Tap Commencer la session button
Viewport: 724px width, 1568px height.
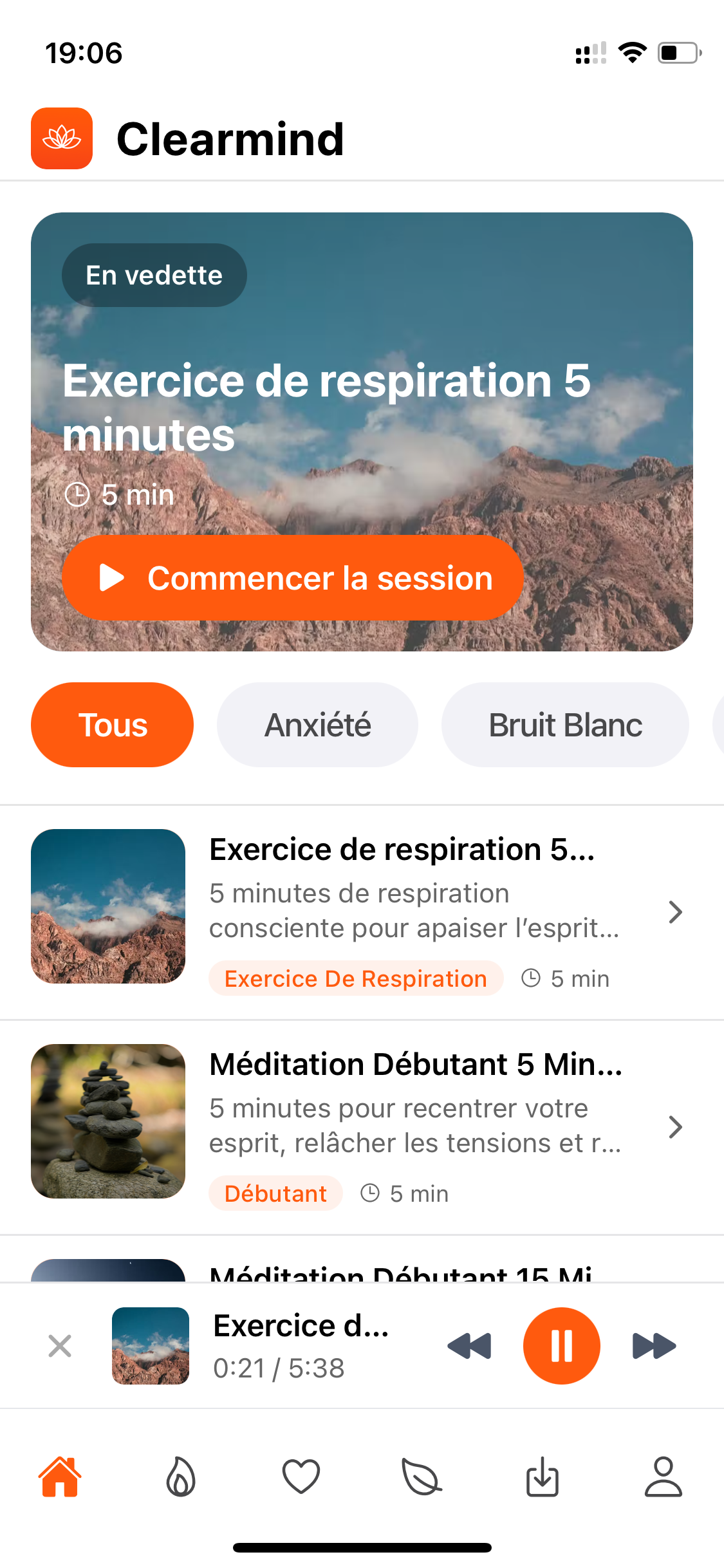293,577
